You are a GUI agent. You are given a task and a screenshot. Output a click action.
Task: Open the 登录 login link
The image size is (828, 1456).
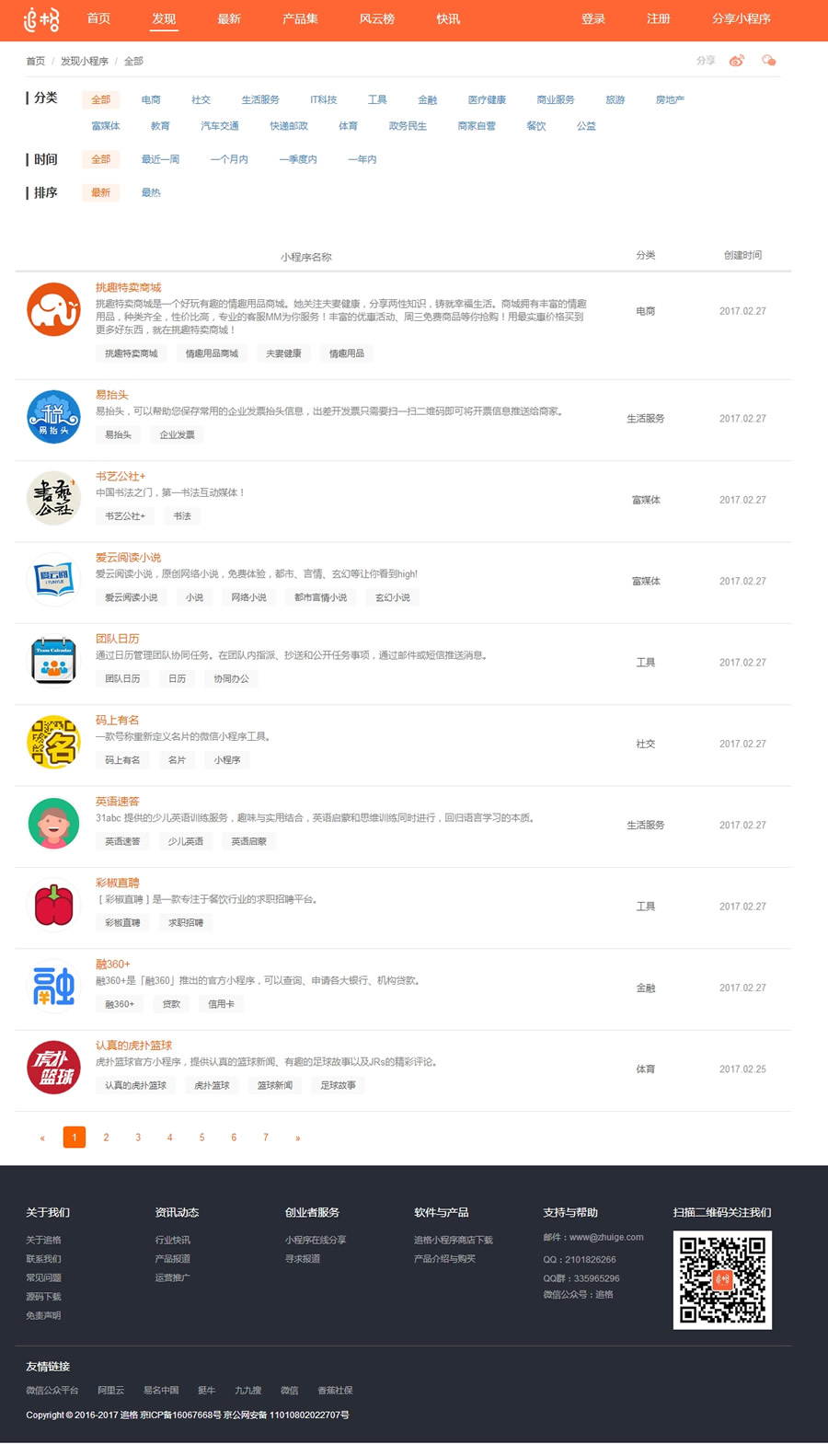click(x=593, y=18)
